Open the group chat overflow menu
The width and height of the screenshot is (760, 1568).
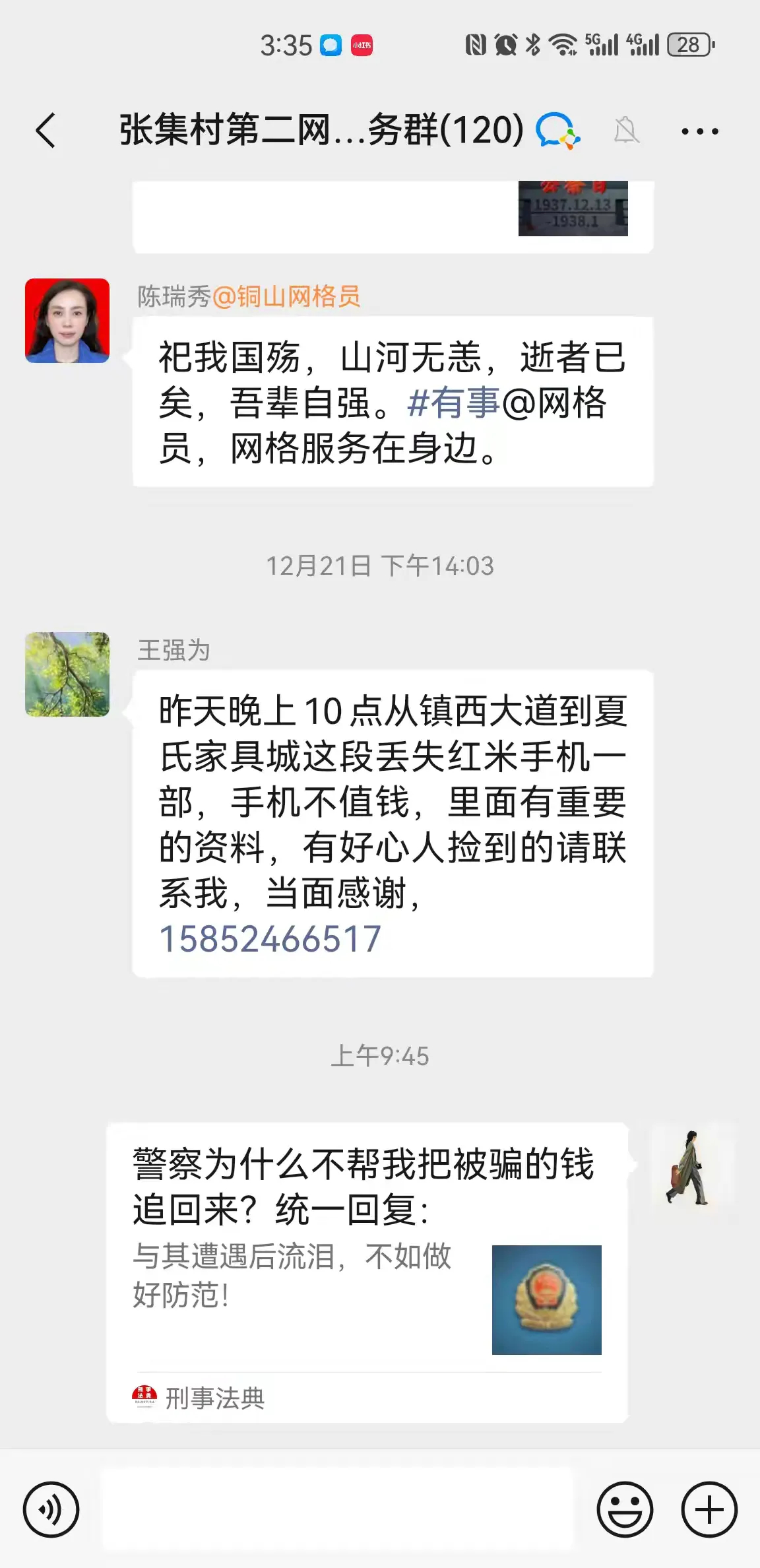pyautogui.click(x=699, y=131)
